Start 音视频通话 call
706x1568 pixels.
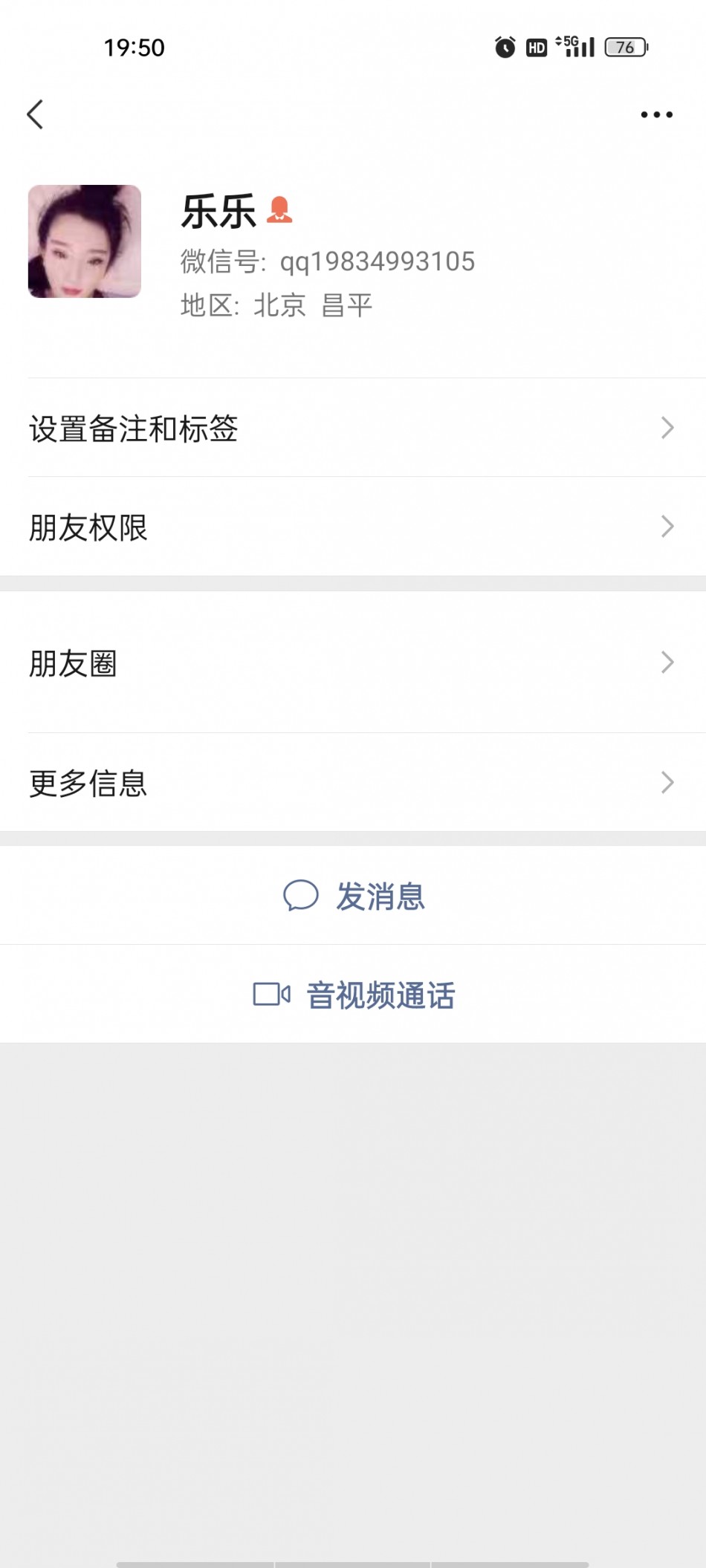click(x=354, y=995)
